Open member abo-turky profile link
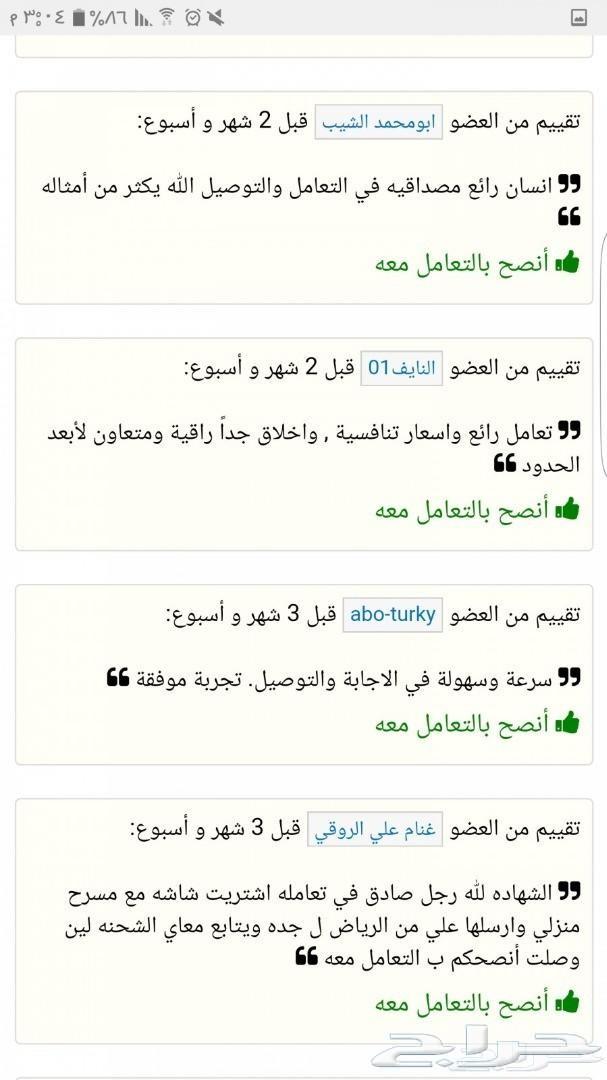 (392, 615)
